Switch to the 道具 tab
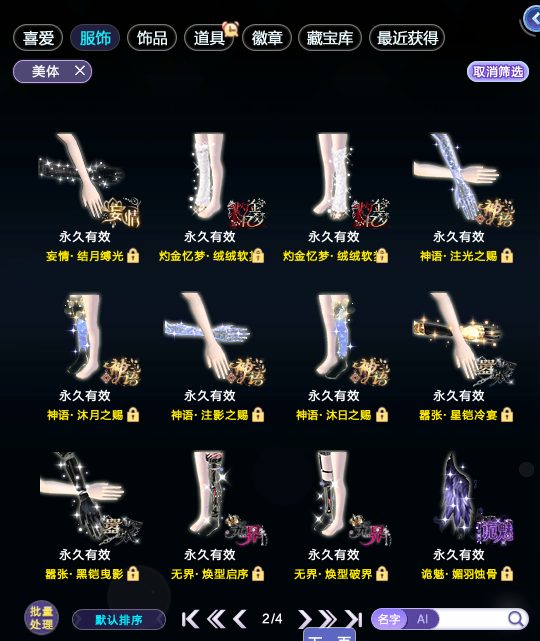Viewport: 540px width, 641px height. pos(209,38)
